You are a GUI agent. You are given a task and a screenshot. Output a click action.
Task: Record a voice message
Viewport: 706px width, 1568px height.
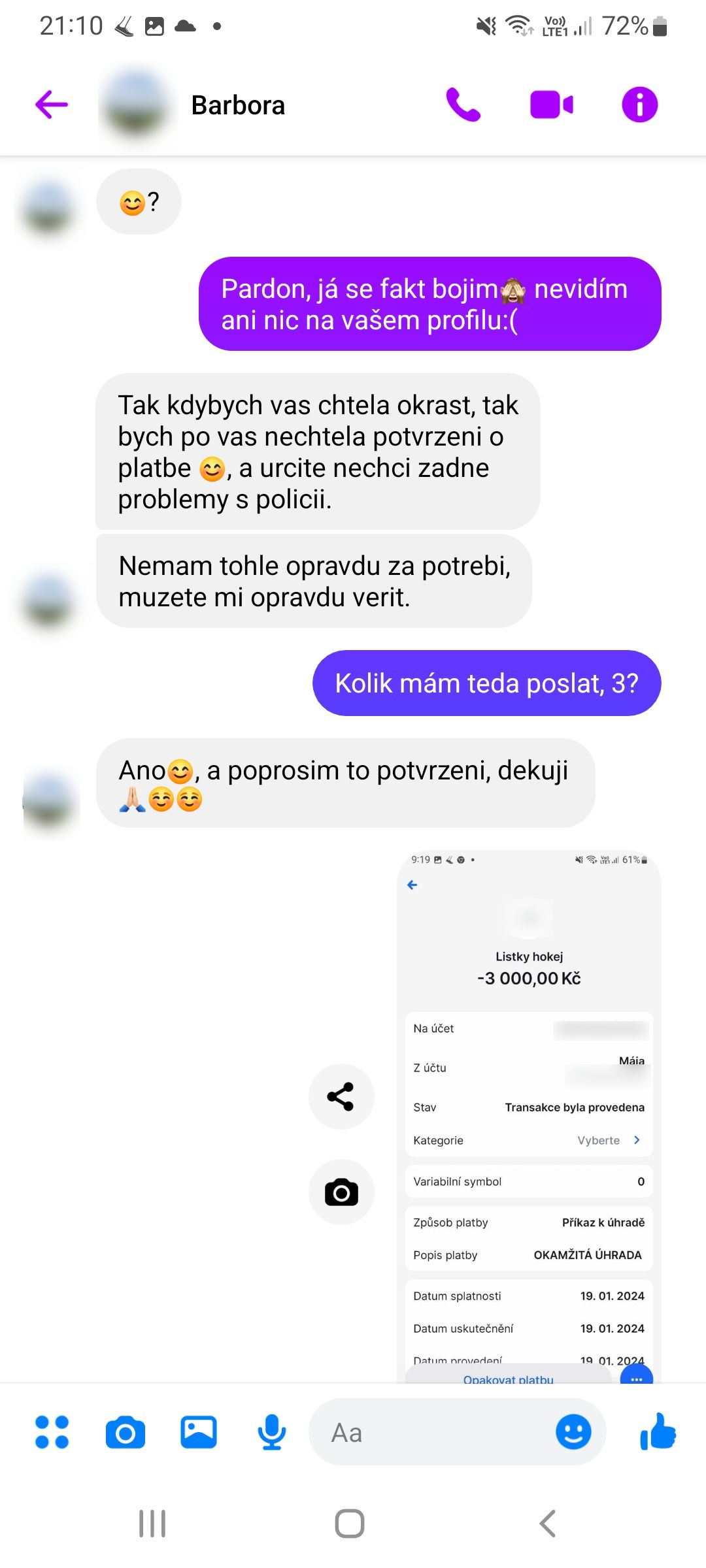coord(271,1432)
